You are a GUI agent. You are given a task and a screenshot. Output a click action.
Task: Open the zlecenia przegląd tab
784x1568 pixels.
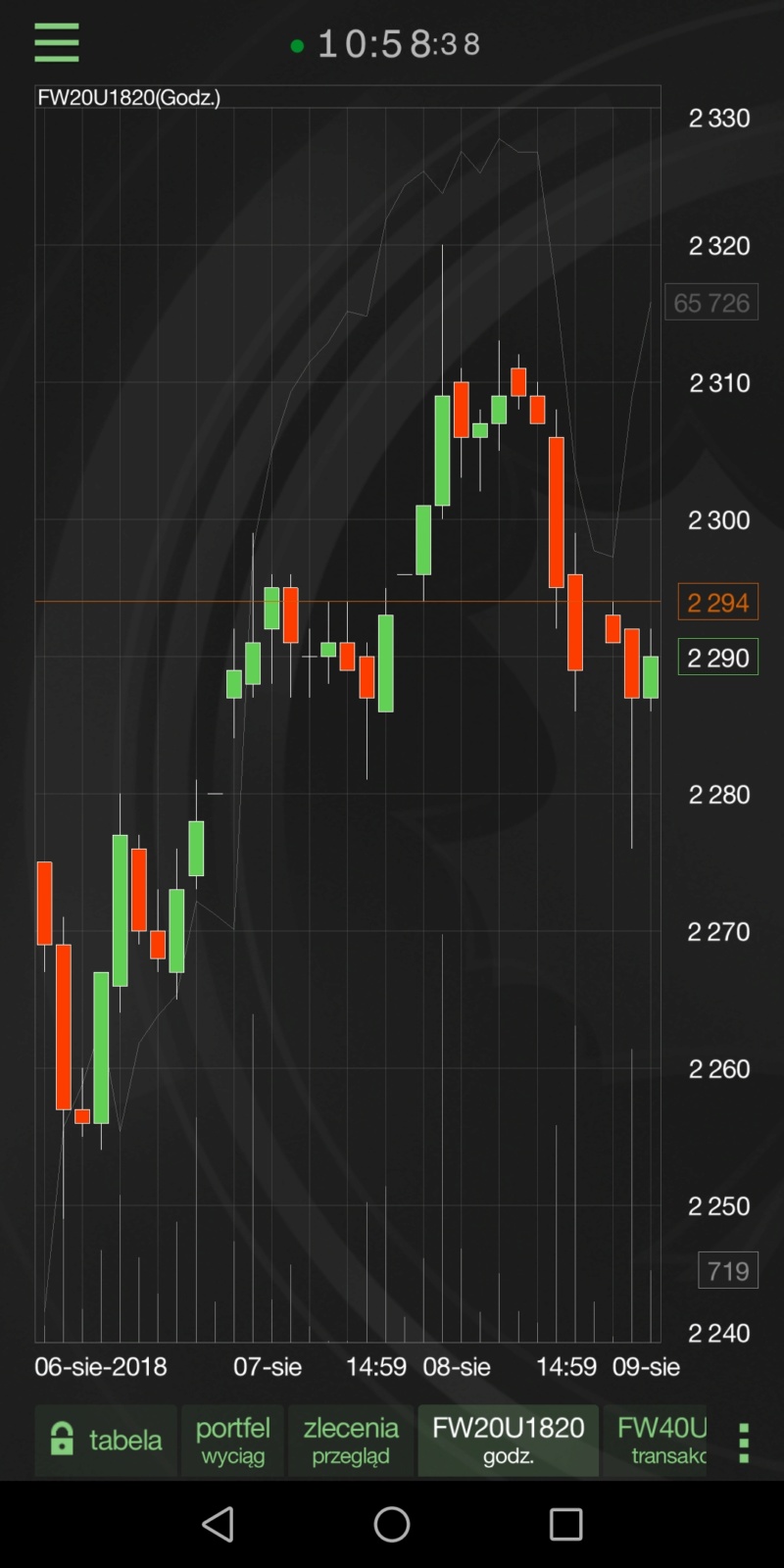tap(351, 1440)
